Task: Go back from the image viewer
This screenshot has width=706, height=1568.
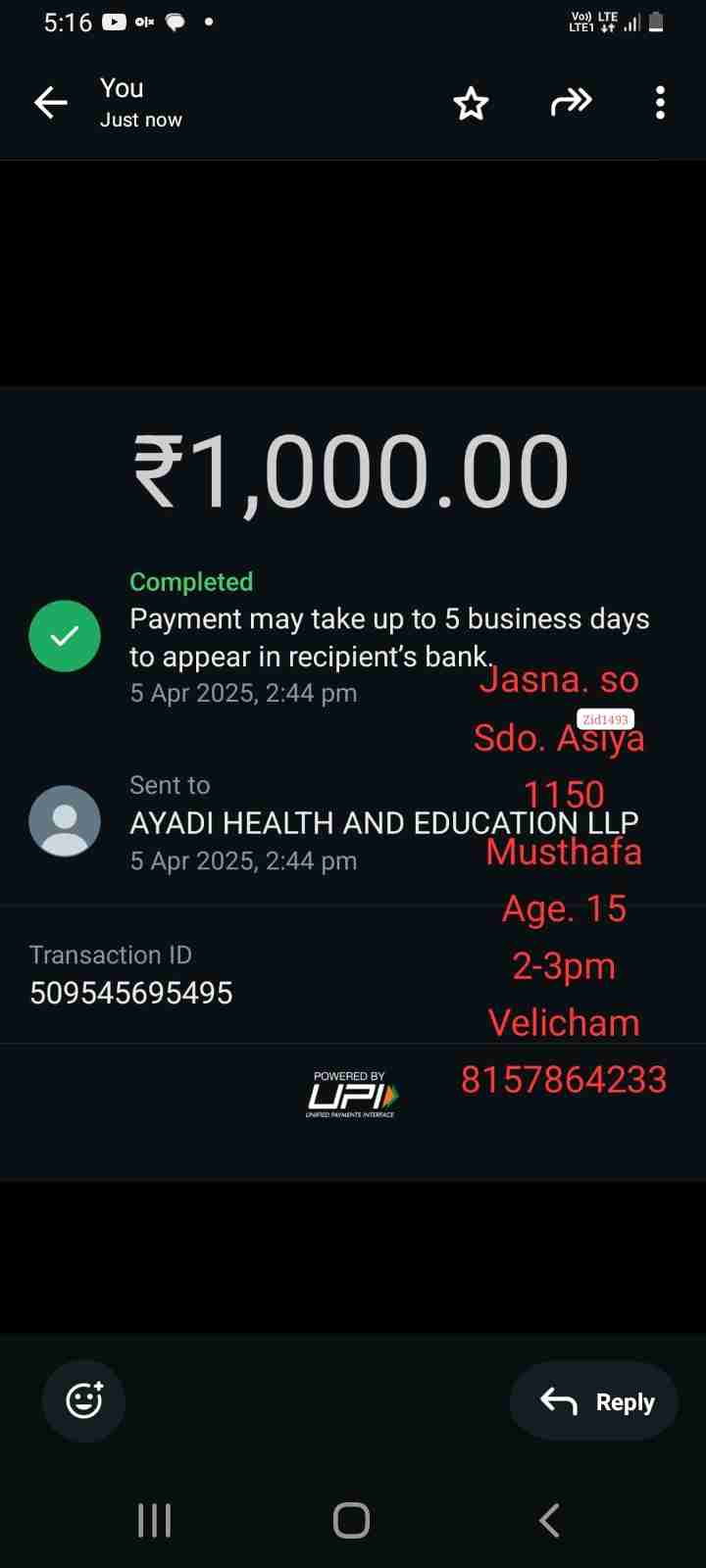Action: 51,103
